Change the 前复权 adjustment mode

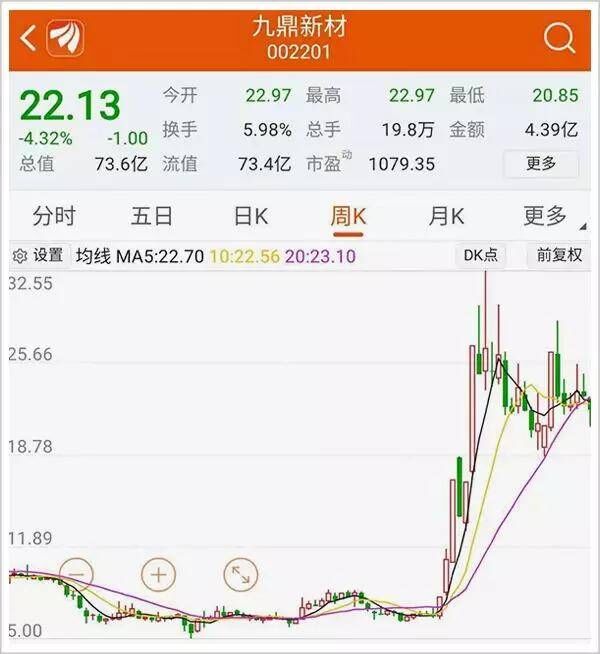tap(559, 255)
